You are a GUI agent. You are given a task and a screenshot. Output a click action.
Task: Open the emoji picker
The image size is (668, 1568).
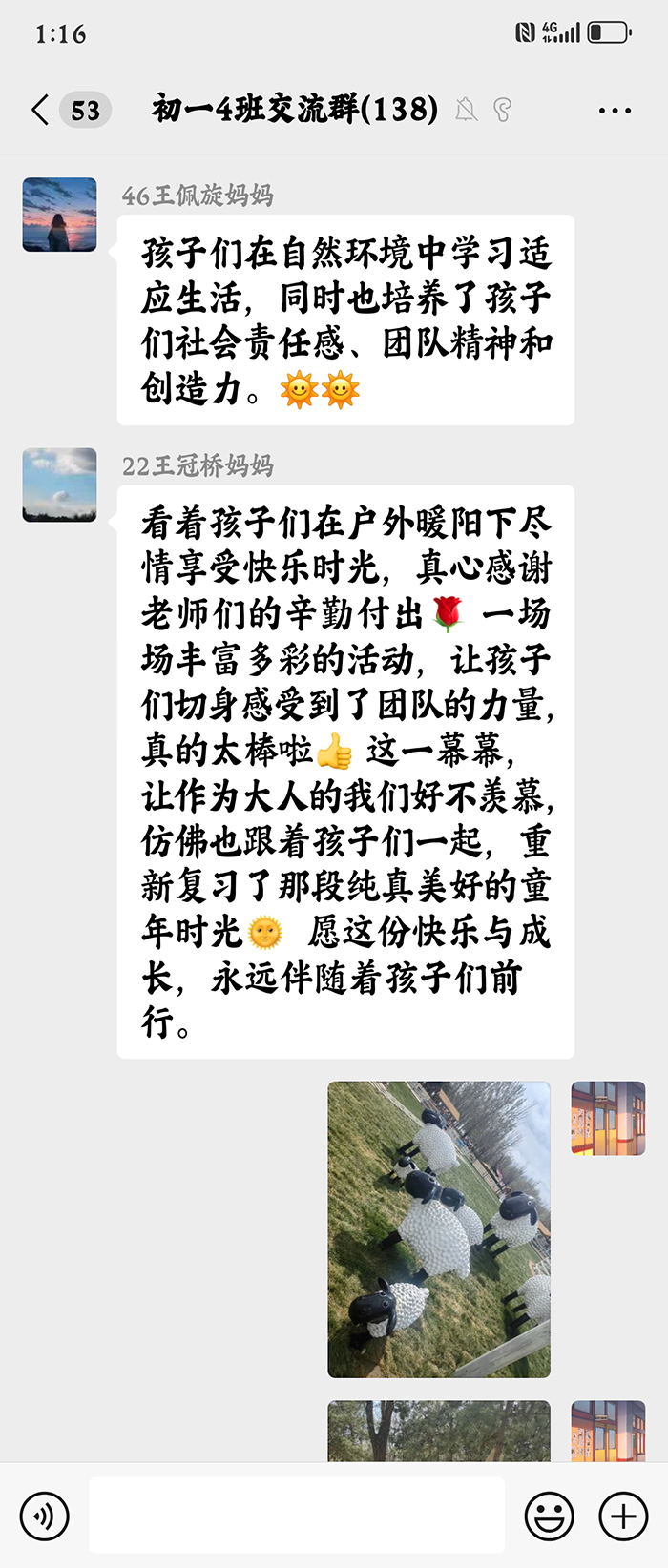(550, 1516)
